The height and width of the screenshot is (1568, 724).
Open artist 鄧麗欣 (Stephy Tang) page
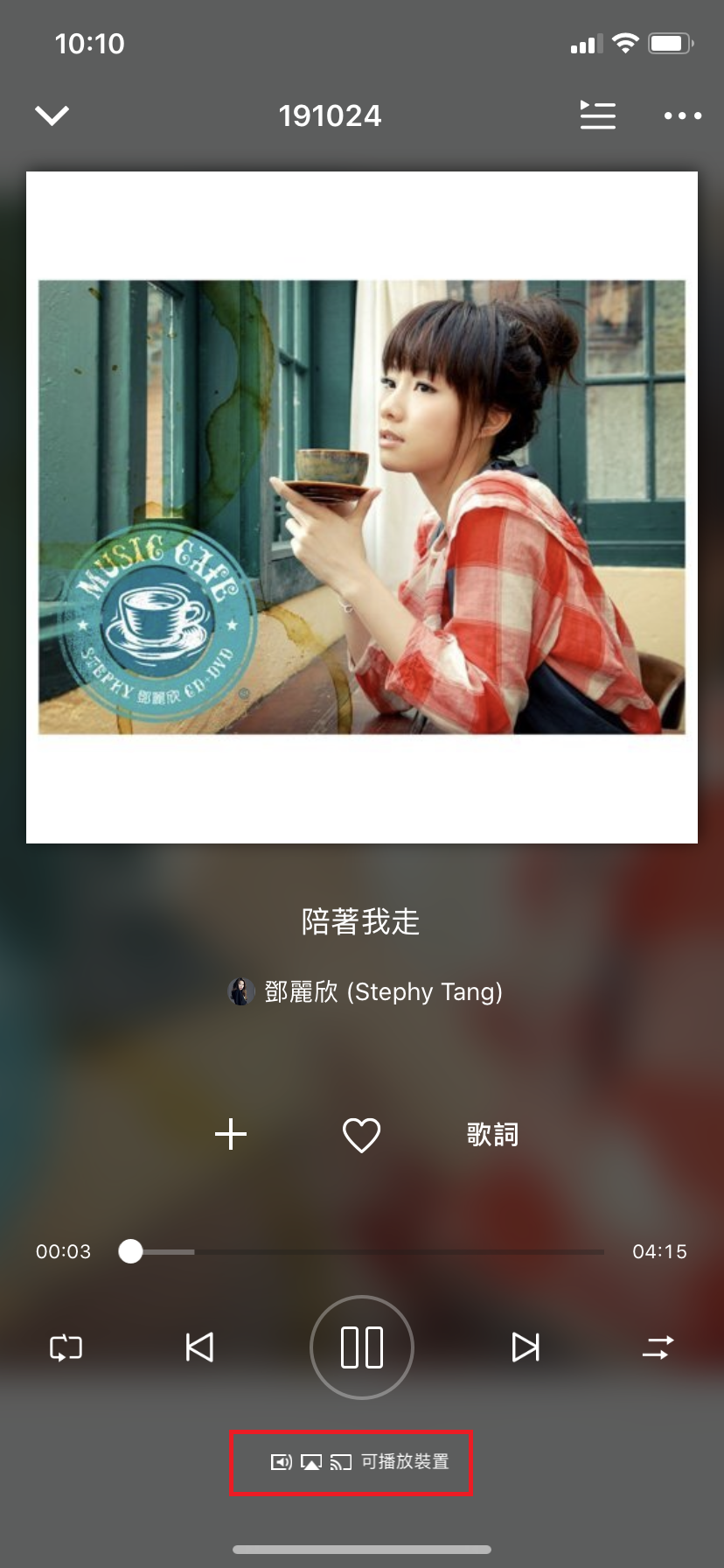tap(365, 991)
